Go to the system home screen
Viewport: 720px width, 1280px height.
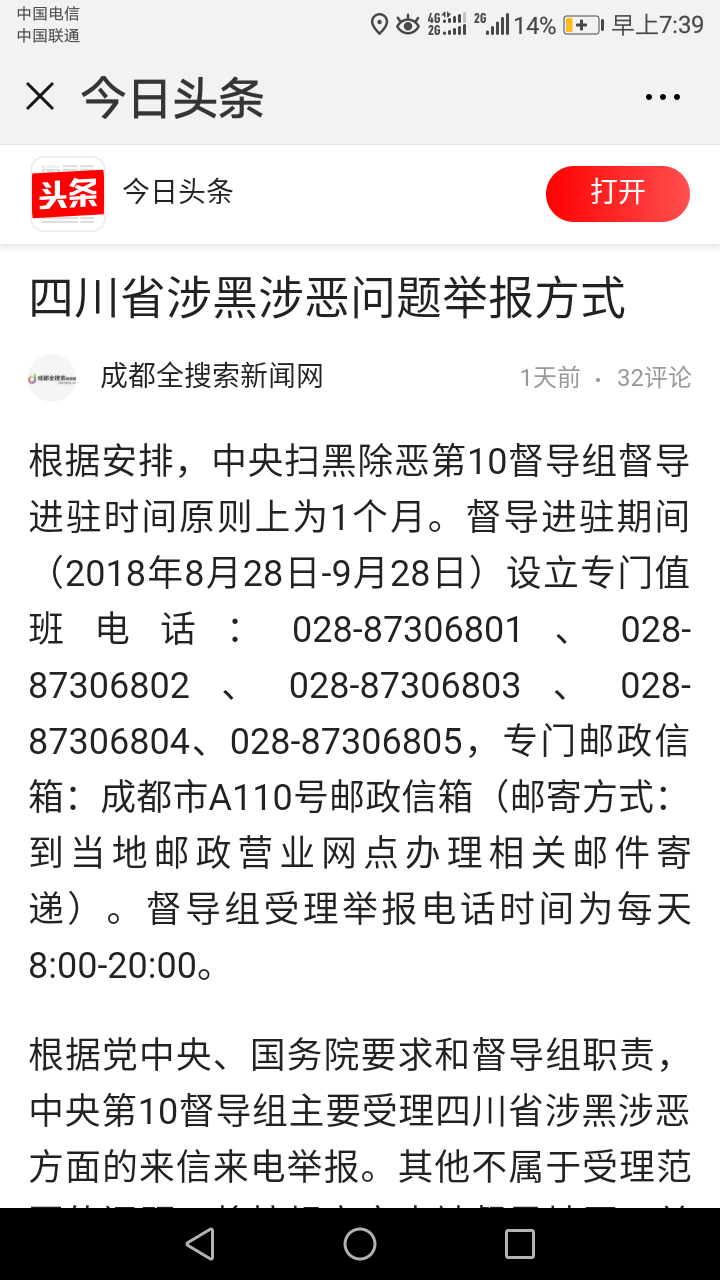360,1243
